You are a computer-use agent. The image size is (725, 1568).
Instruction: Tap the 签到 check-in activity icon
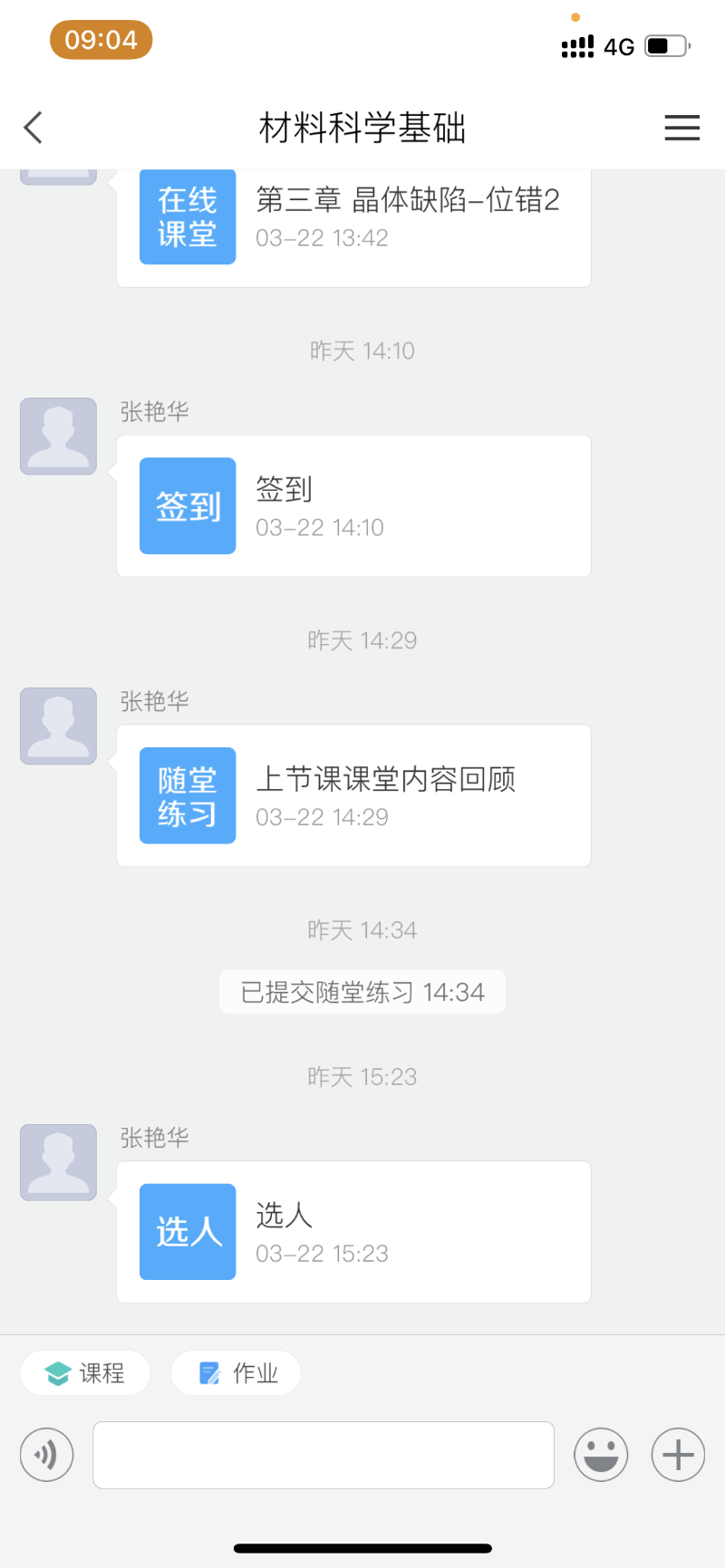click(187, 505)
